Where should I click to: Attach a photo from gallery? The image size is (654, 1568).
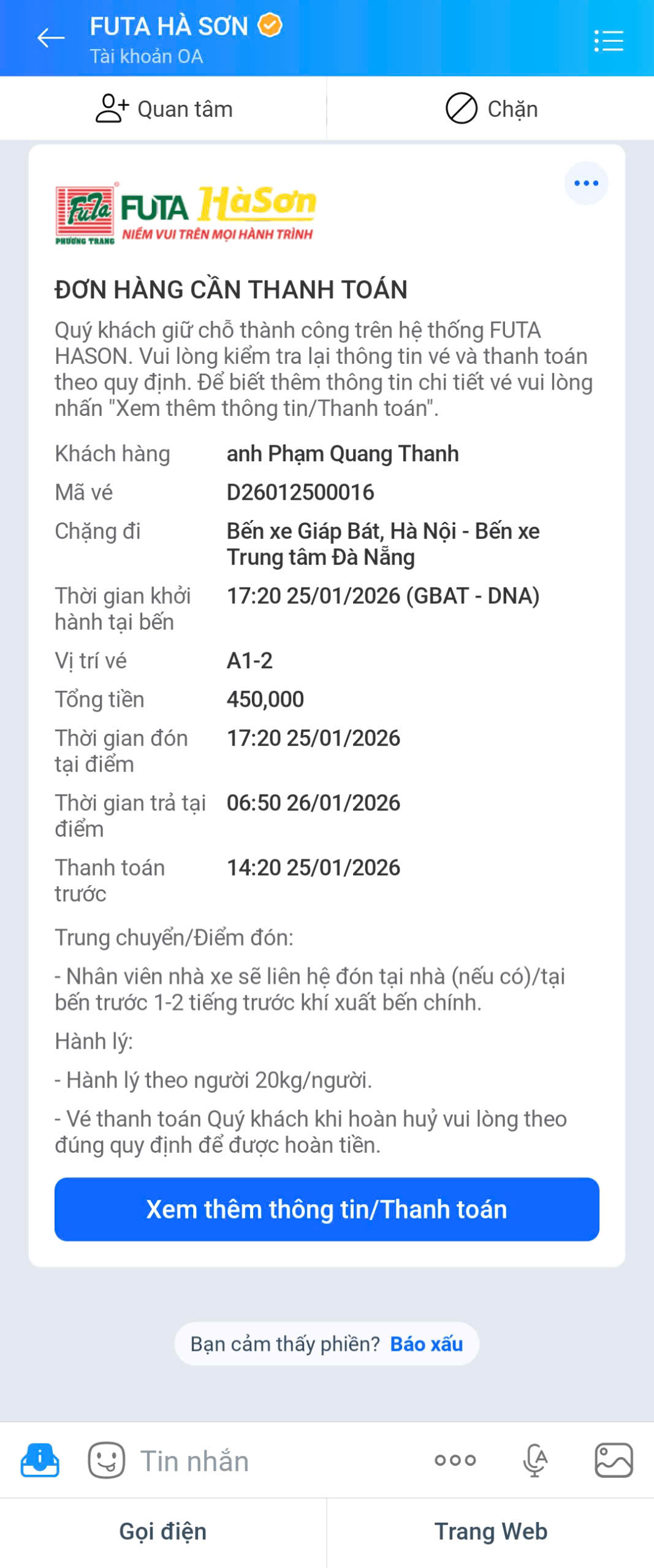tap(614, 1460)
